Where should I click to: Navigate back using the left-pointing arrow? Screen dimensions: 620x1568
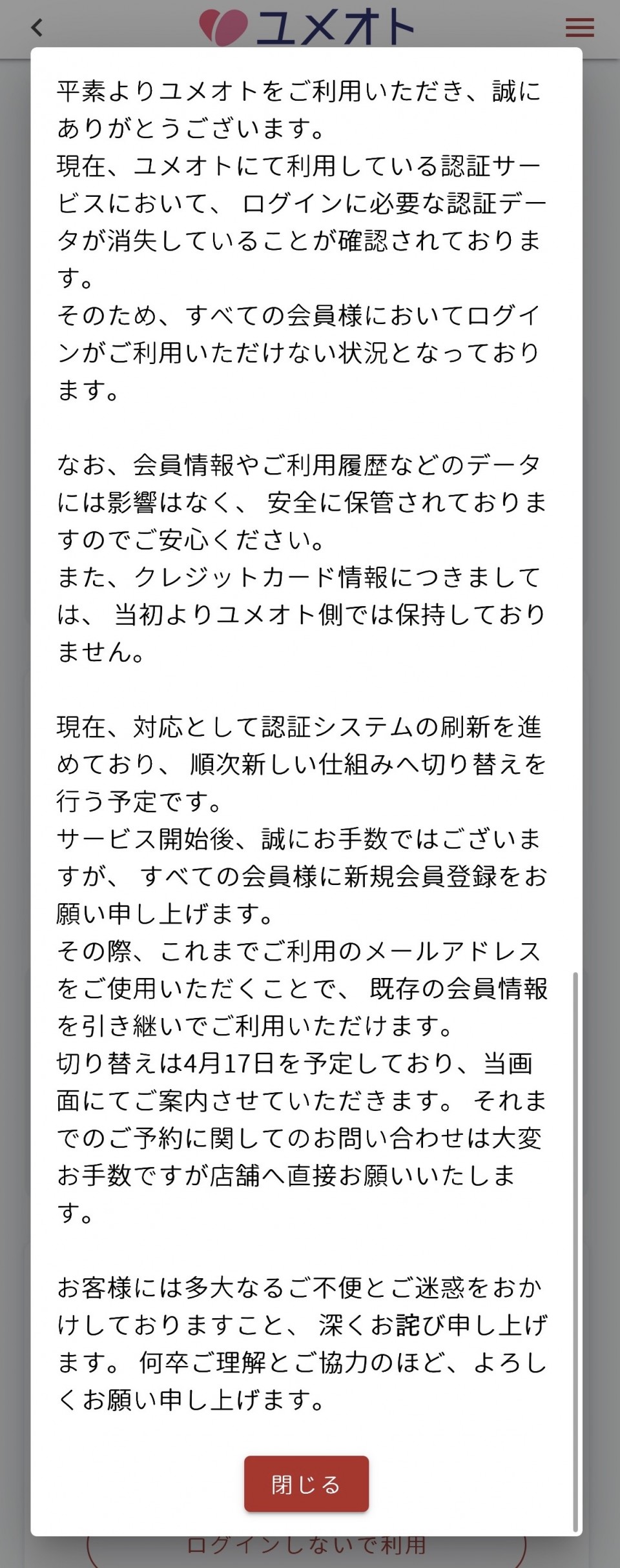[37, 28]
